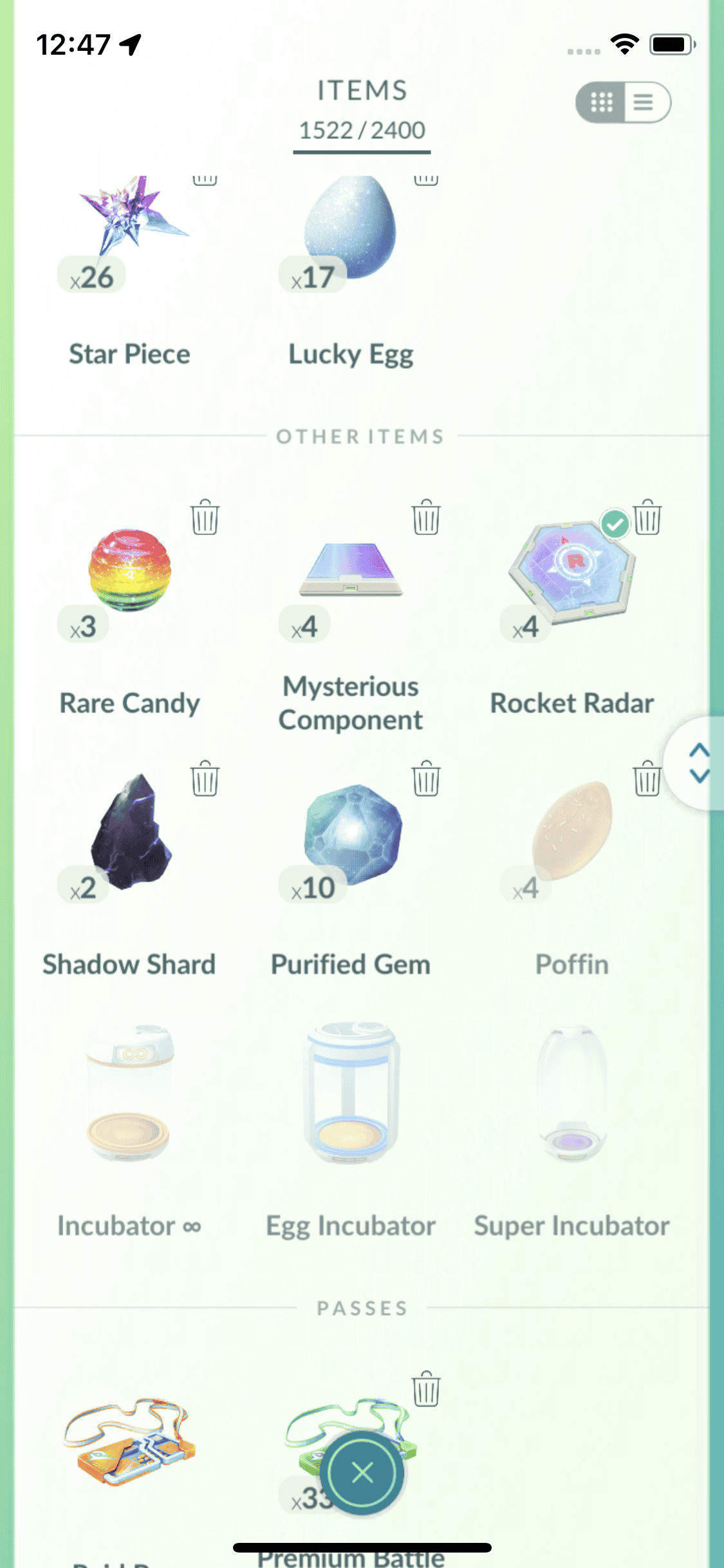This screenshot has width=724, height=1568.
Task: Open the Super Incubator item
Action: pos(571,1094)
